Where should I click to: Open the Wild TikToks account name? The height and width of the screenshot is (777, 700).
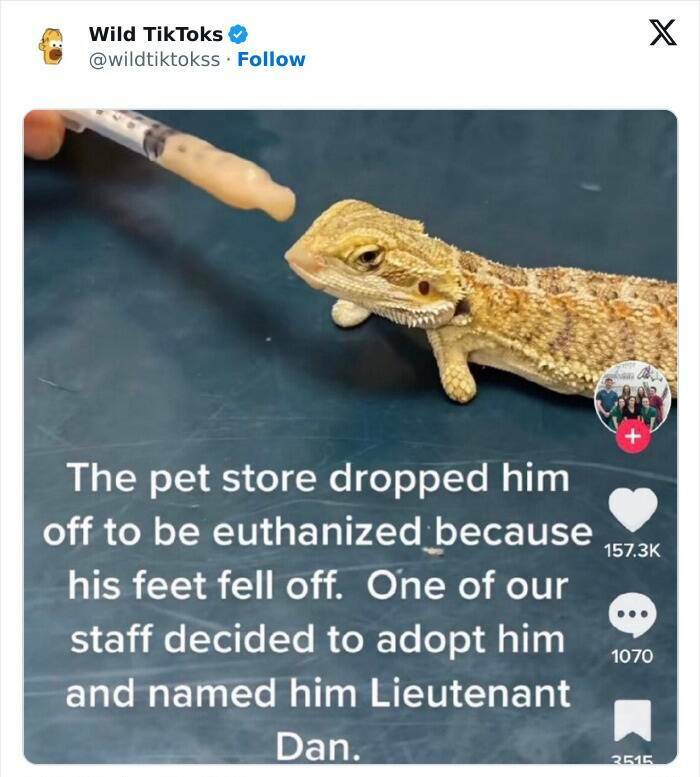click(155, 34)
